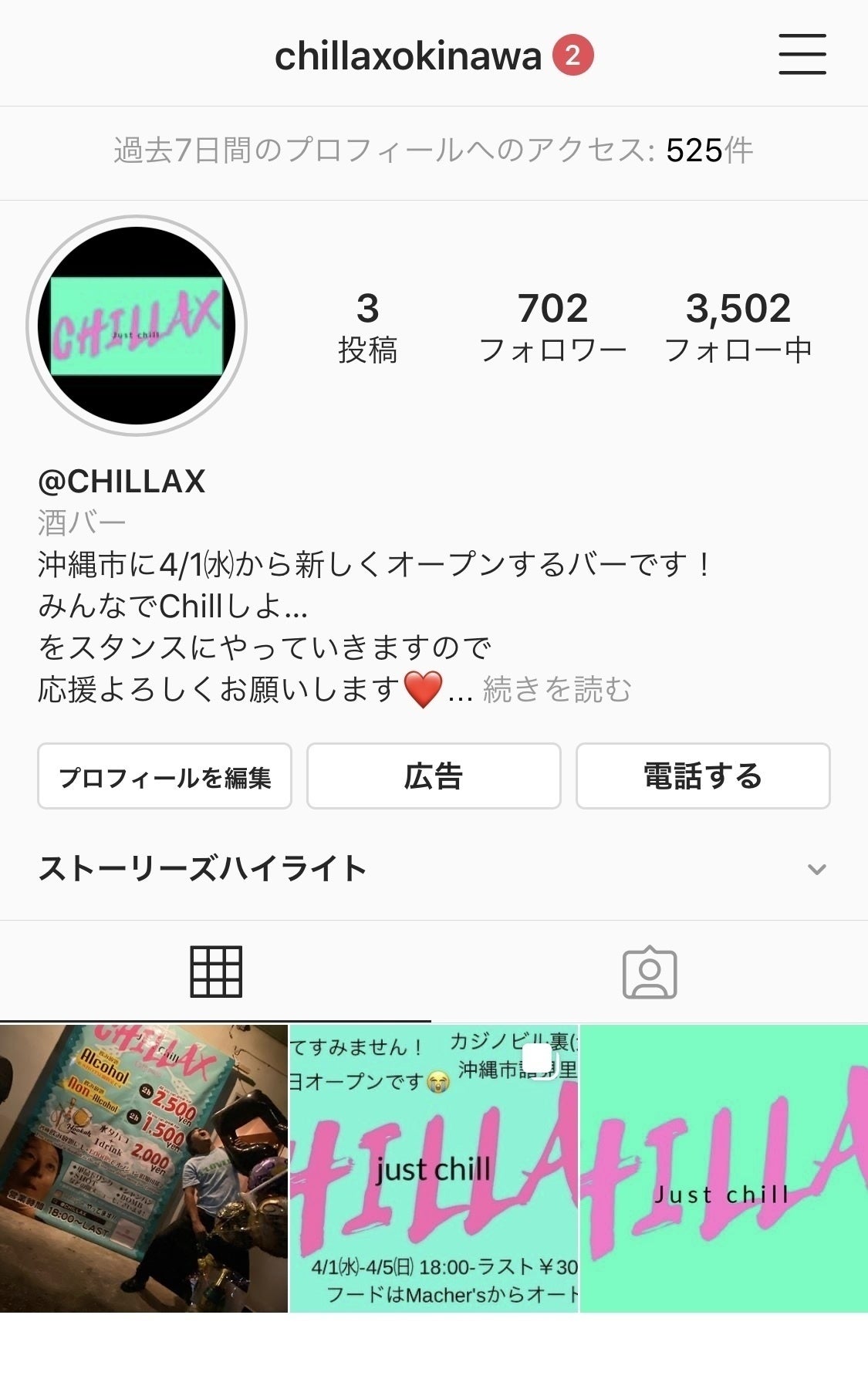868x1396 pixels.
Task: Open the 3,502 フォロー中 list
Action: pyautogui.click(x=738, y=326)
